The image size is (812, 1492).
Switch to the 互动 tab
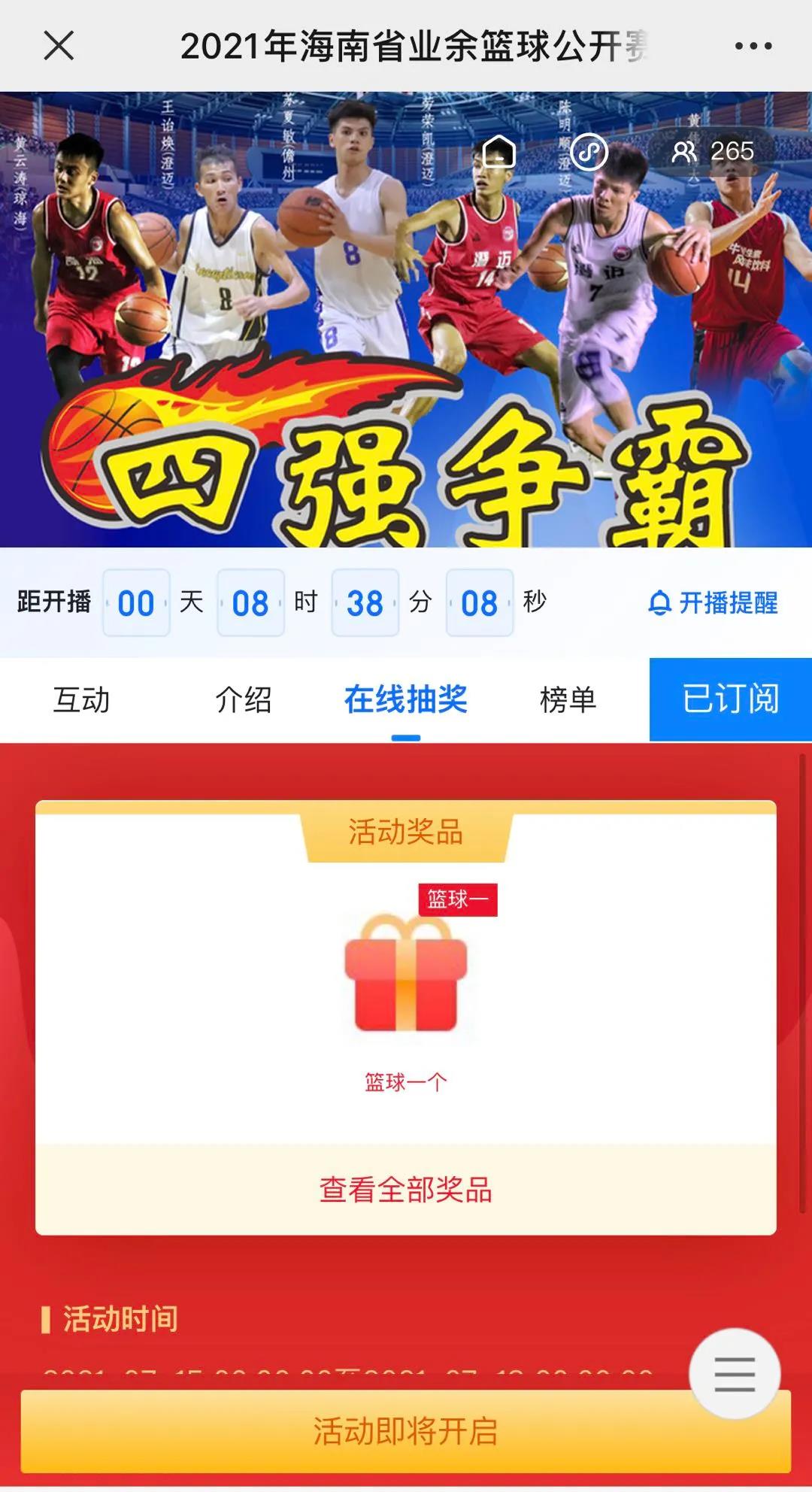click(x=81, y=699)
